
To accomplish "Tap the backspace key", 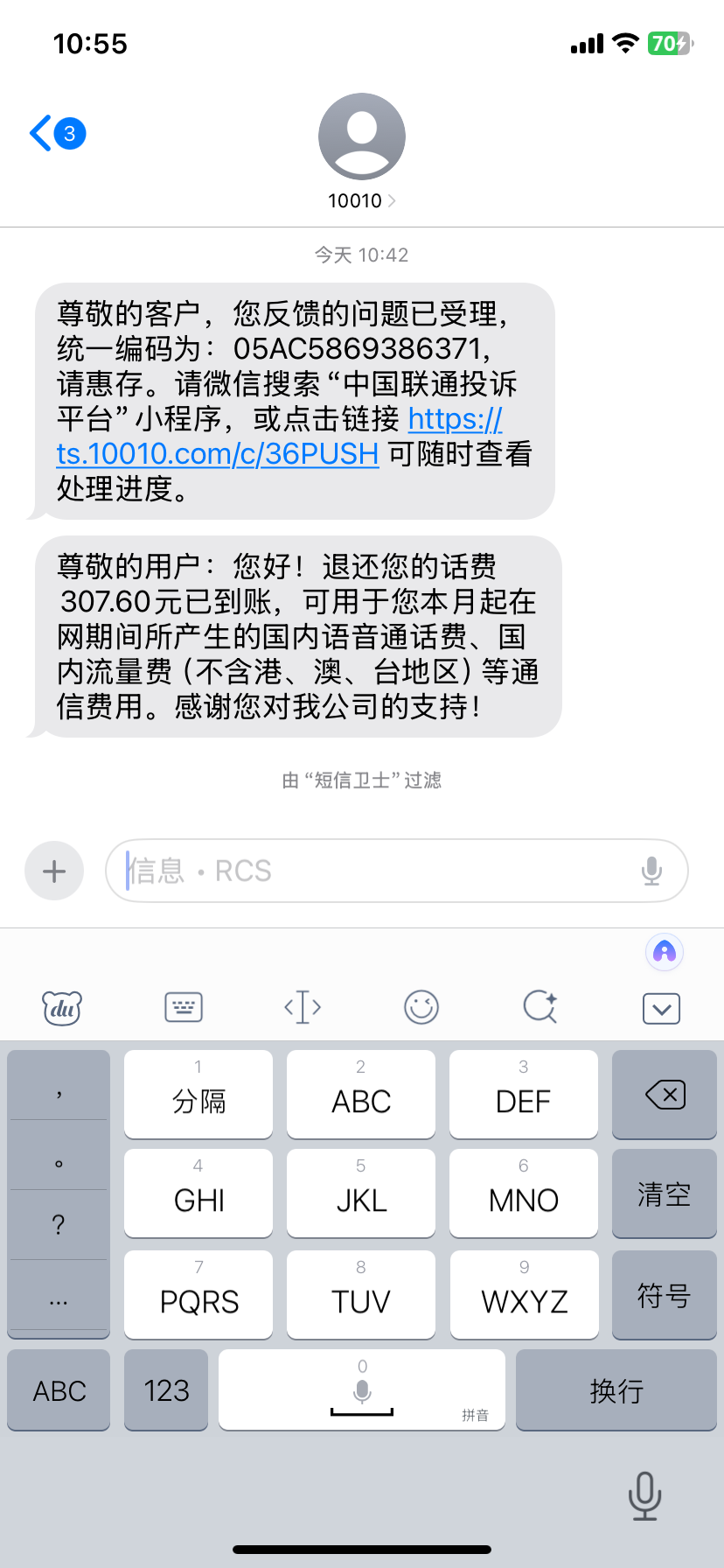I will pos(665,1095).
